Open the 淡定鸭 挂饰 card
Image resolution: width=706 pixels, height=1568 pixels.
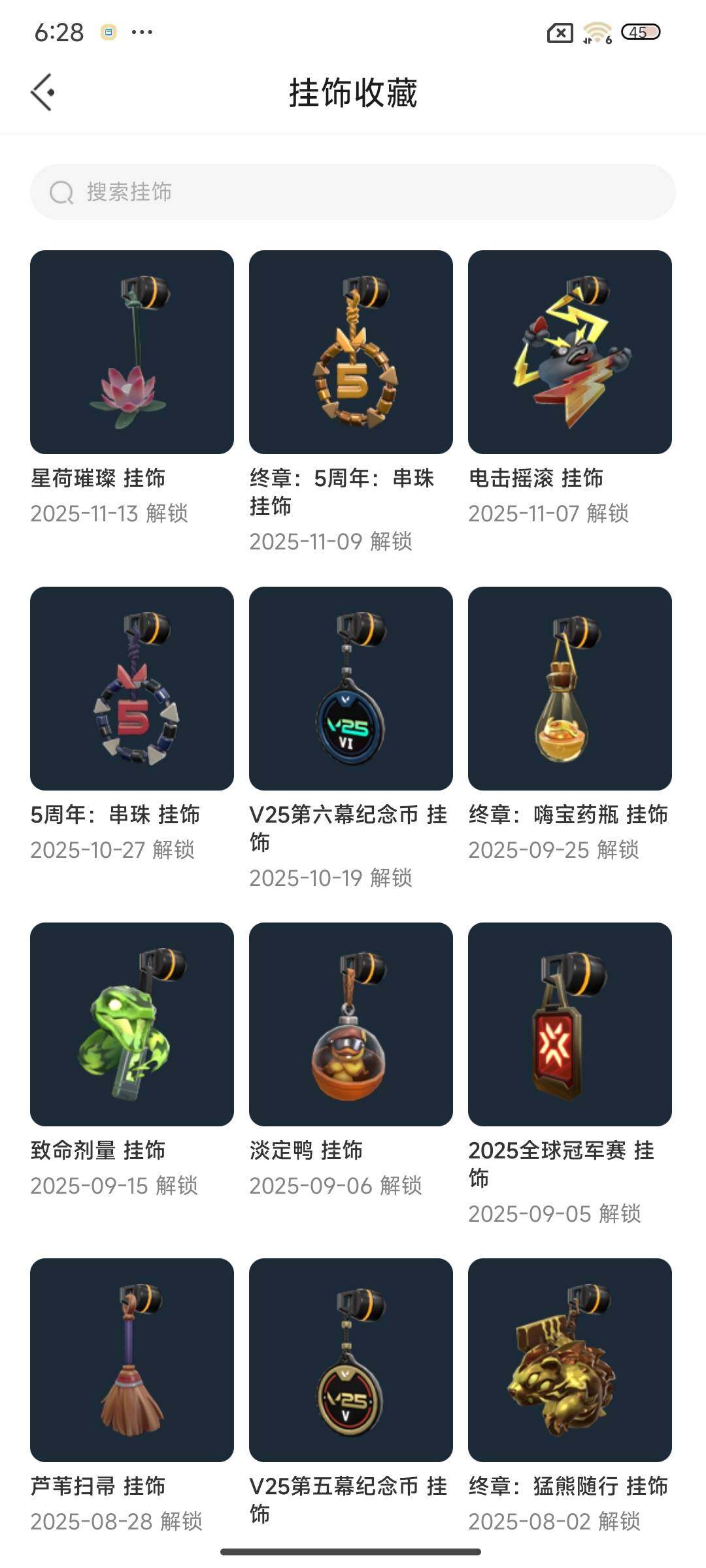click(351, 1024)
